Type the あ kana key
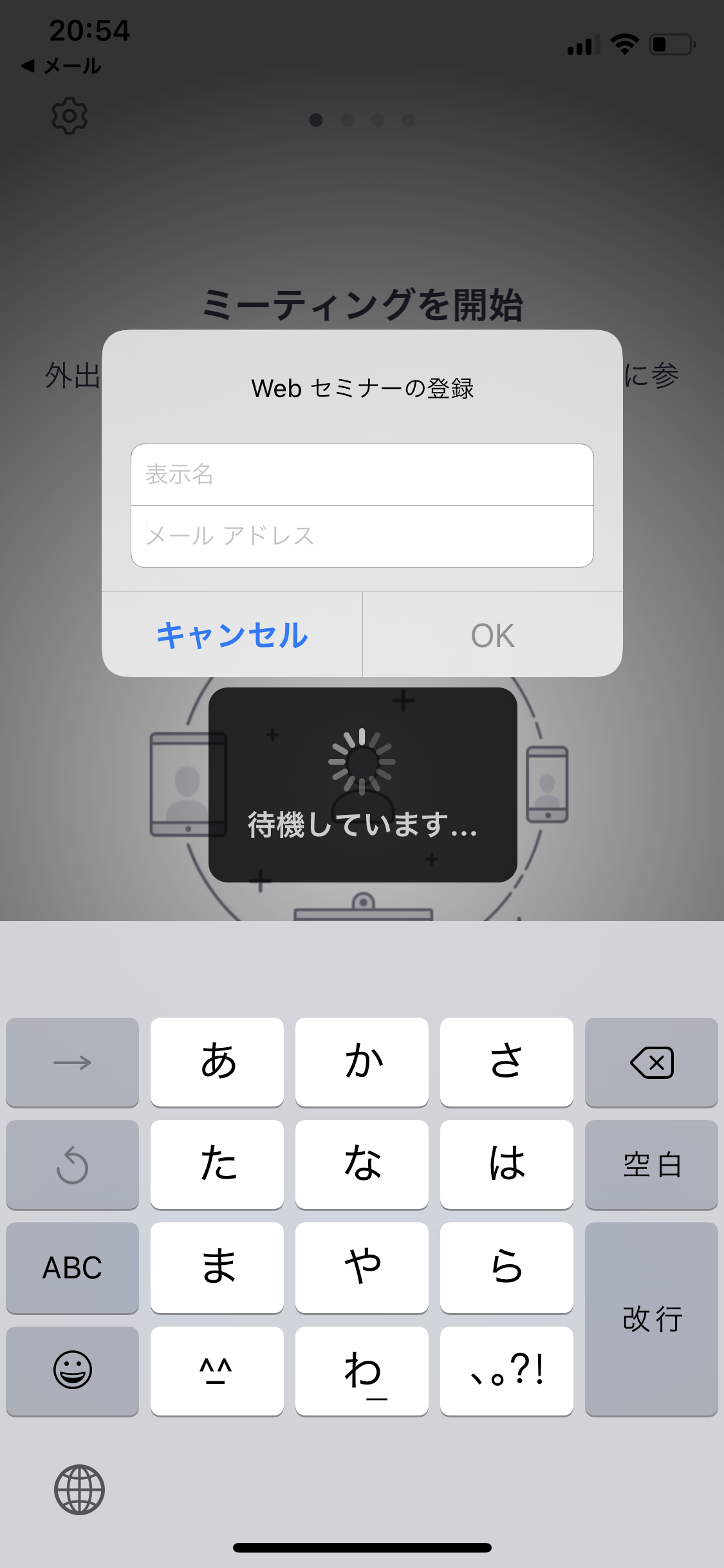 (217, 1062)
